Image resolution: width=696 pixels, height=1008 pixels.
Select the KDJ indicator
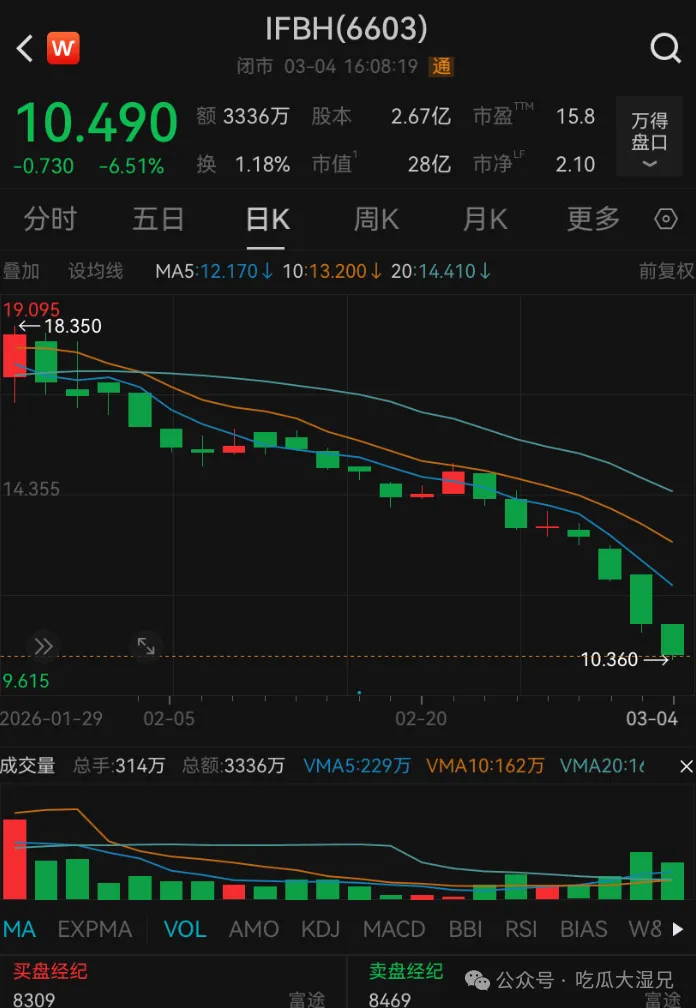pos(321,929)
